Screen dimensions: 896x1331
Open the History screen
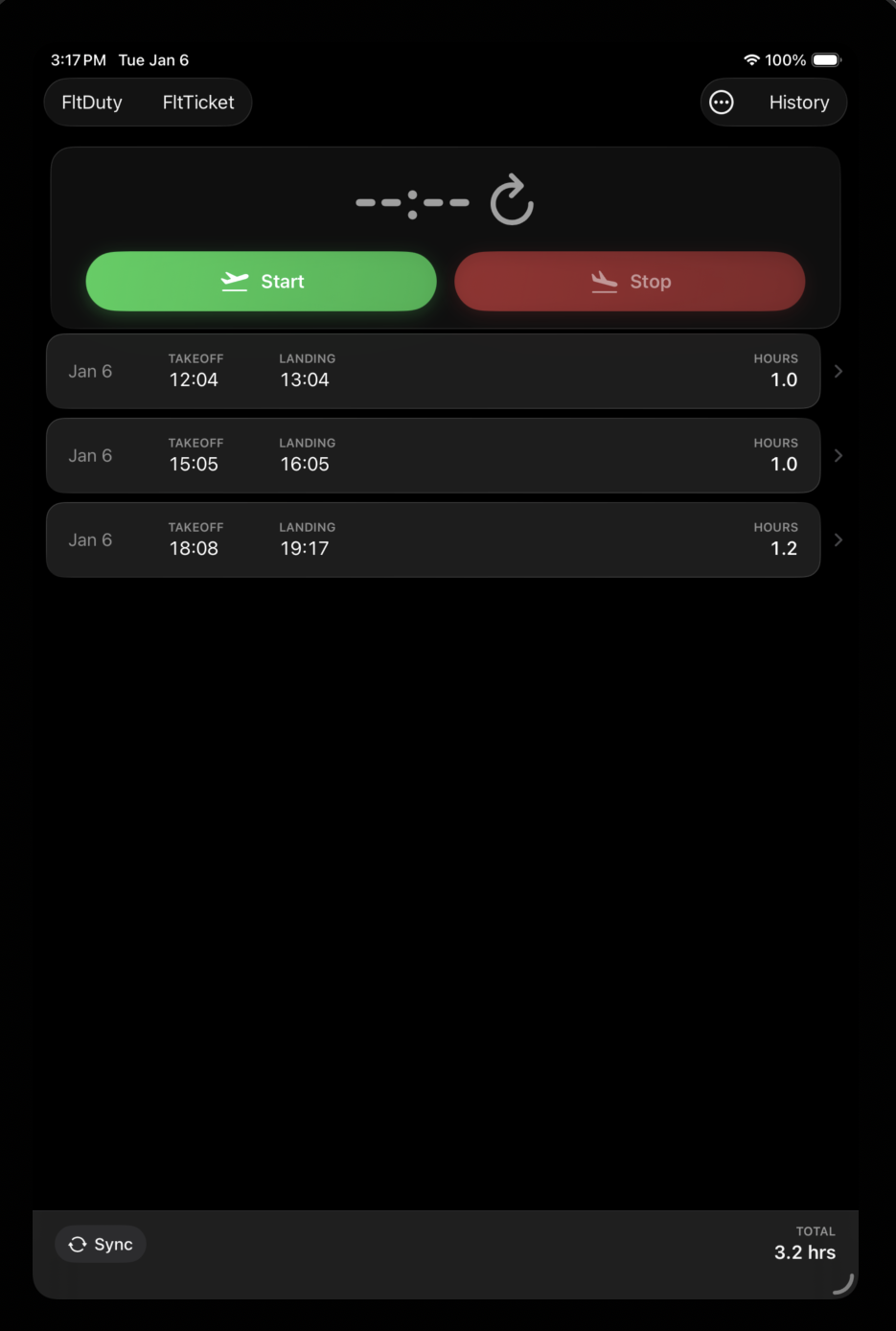798,102
